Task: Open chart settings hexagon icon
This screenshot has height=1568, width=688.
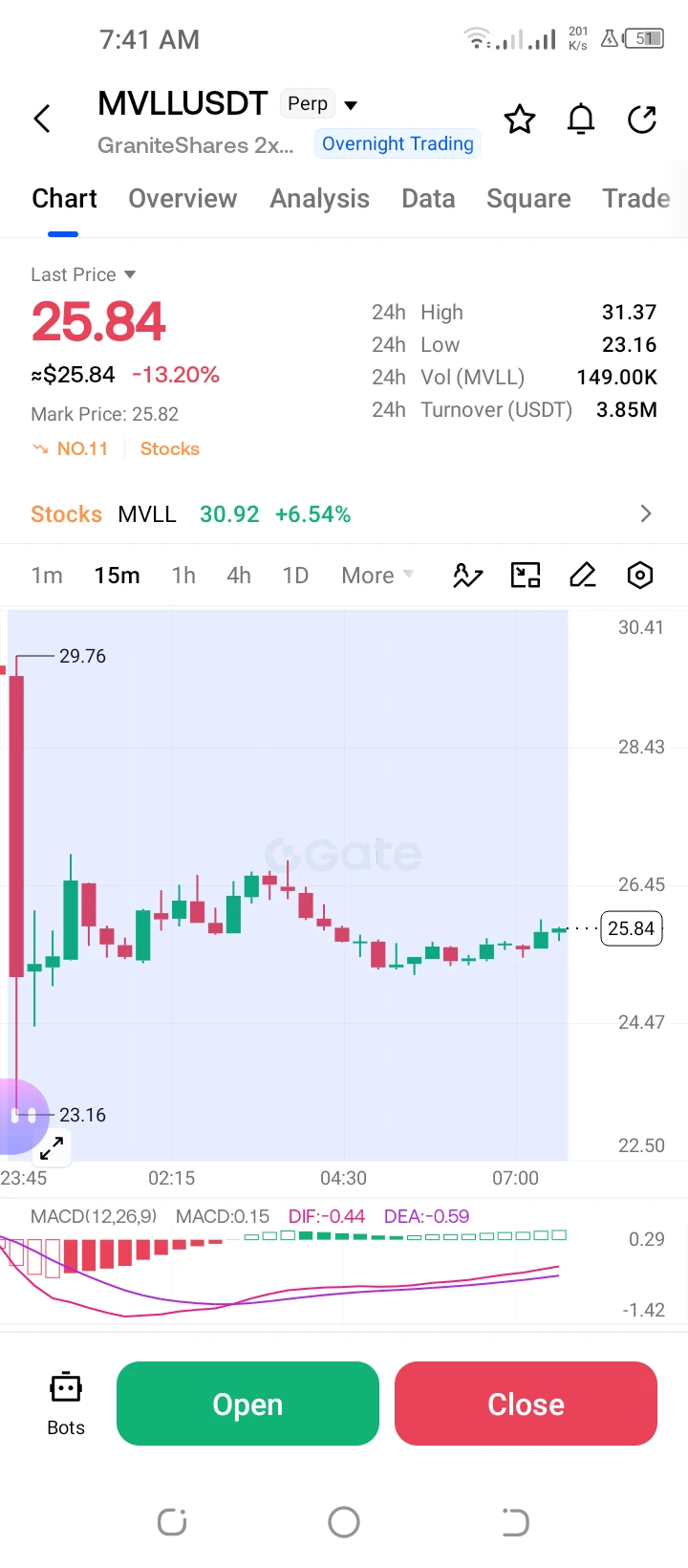Action: (640, 576)
